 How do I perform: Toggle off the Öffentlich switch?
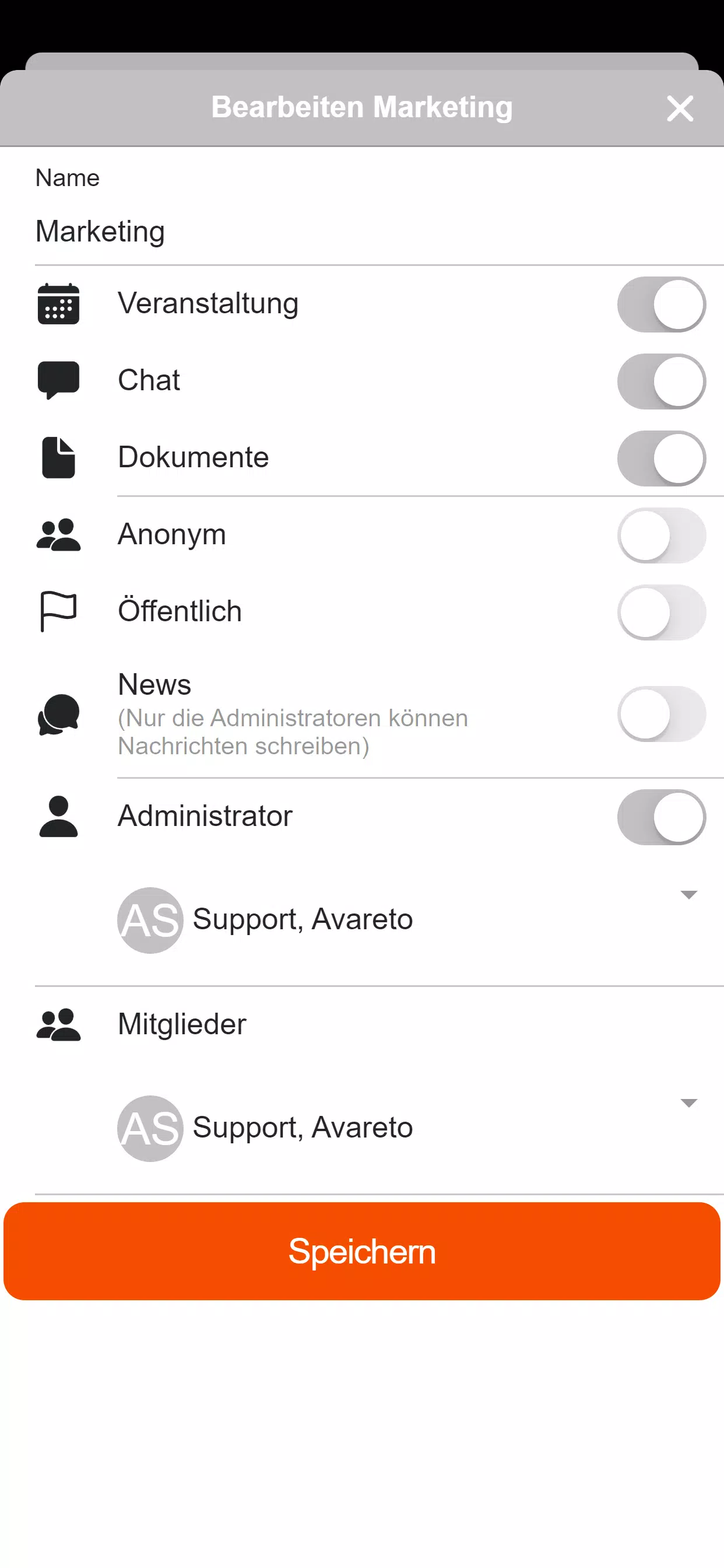pos(661,611)
